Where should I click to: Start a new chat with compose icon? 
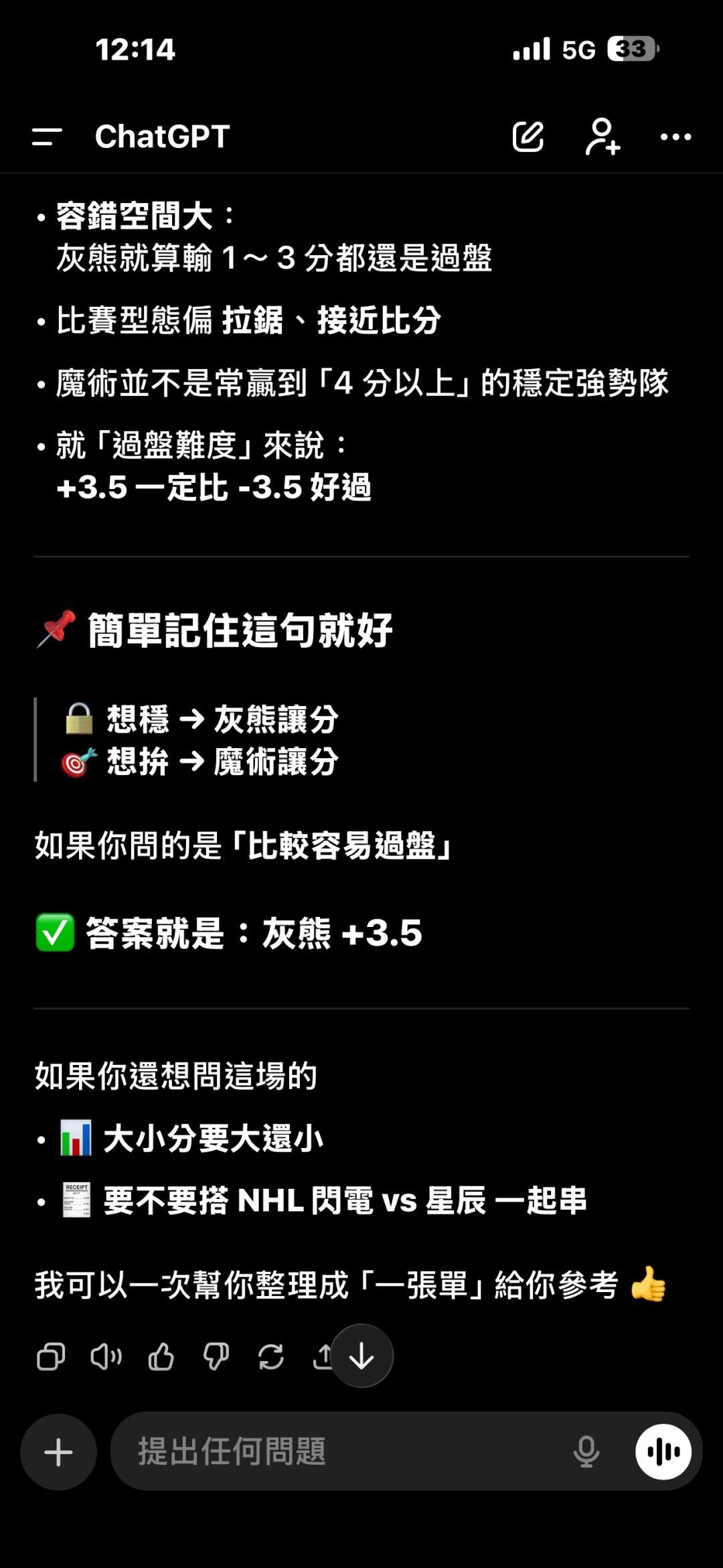[x=528, y=137]
